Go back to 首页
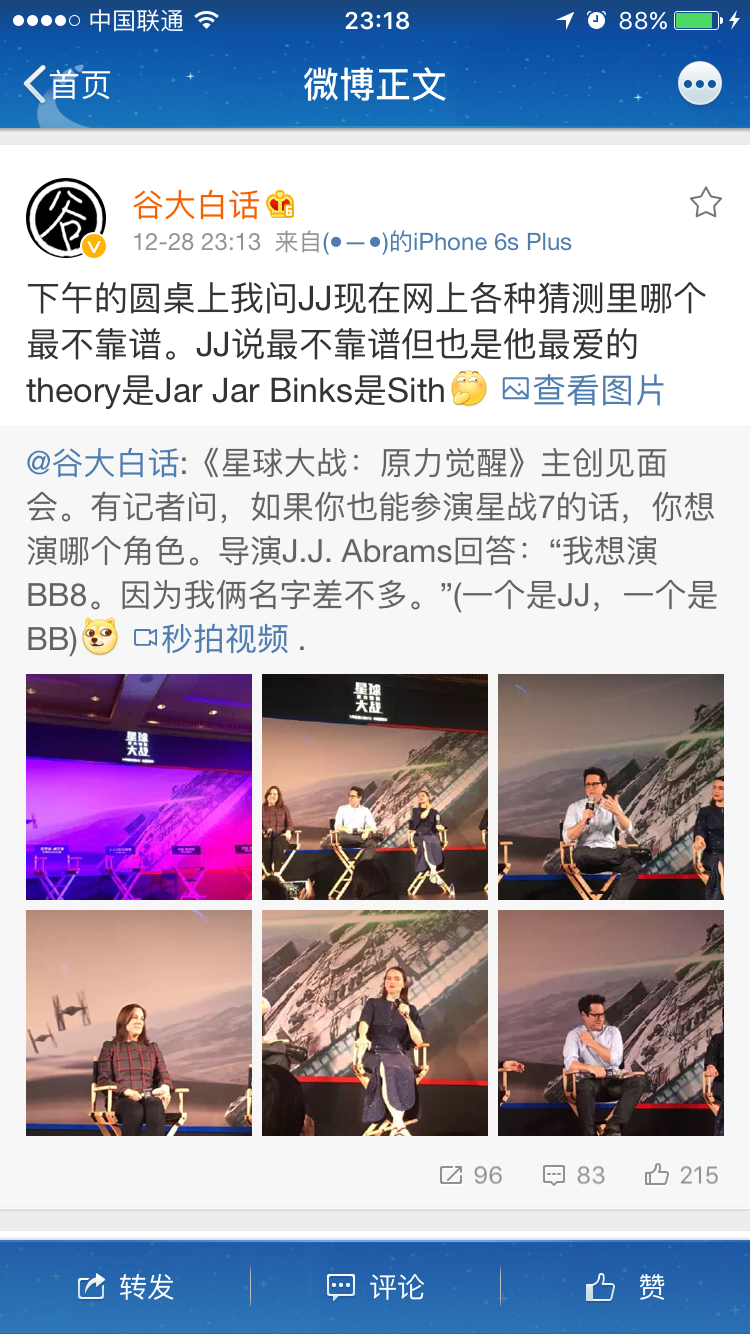This screenshot has height=1334, width=750. (68, 85)
